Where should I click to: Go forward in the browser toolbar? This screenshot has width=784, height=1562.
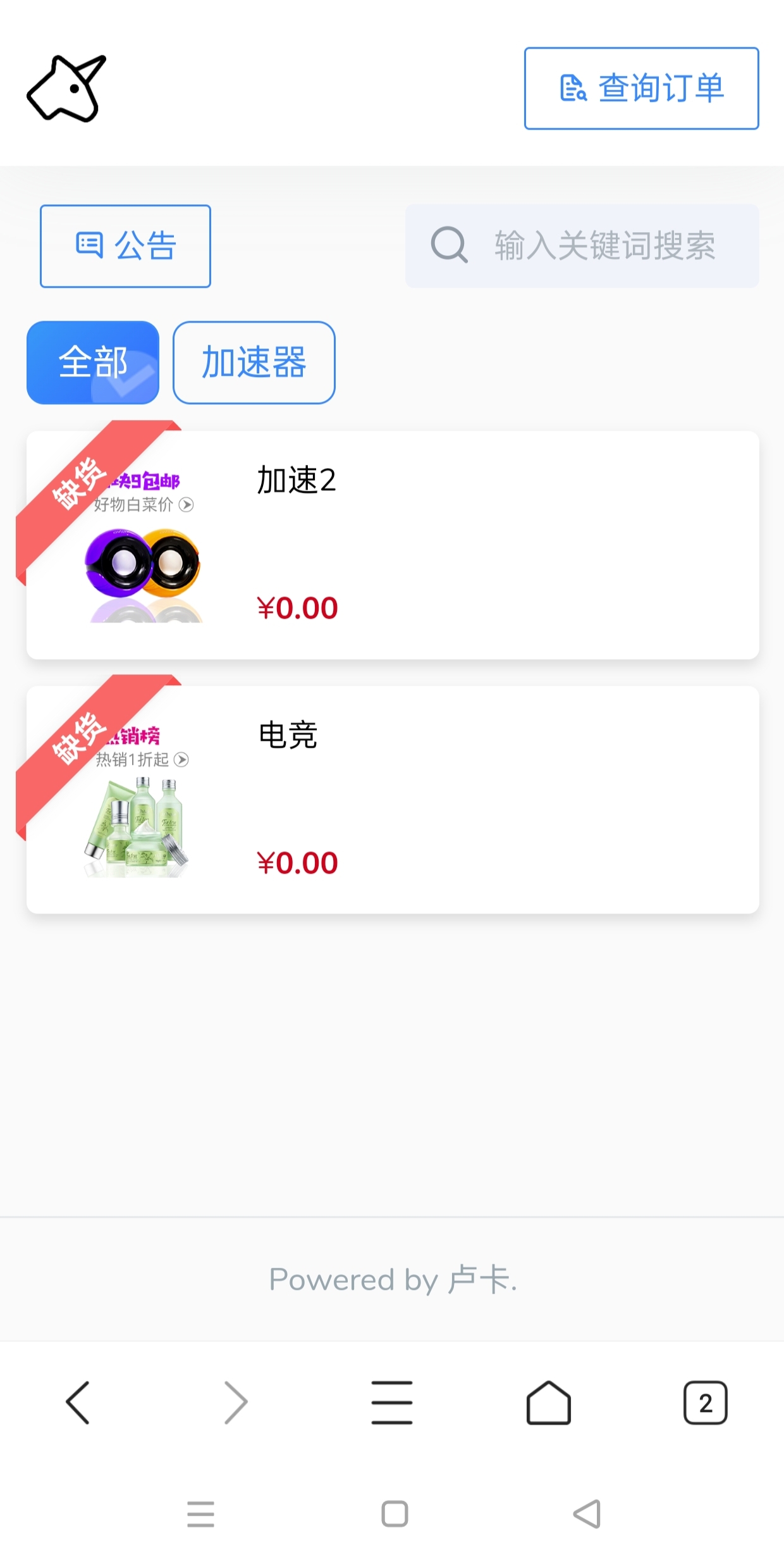tap(235, 1403)
